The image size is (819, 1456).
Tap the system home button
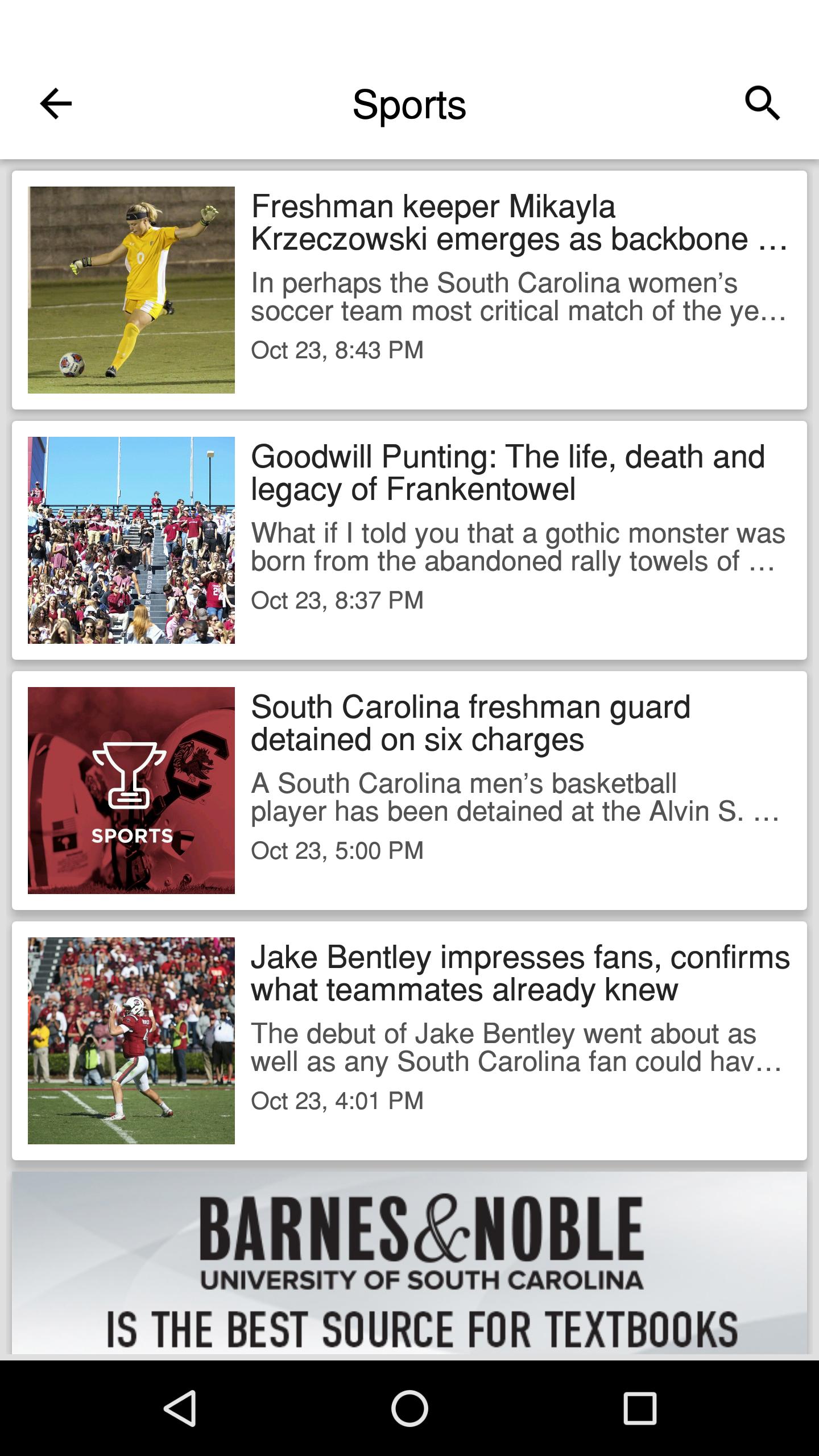[x=409, y=1408]
